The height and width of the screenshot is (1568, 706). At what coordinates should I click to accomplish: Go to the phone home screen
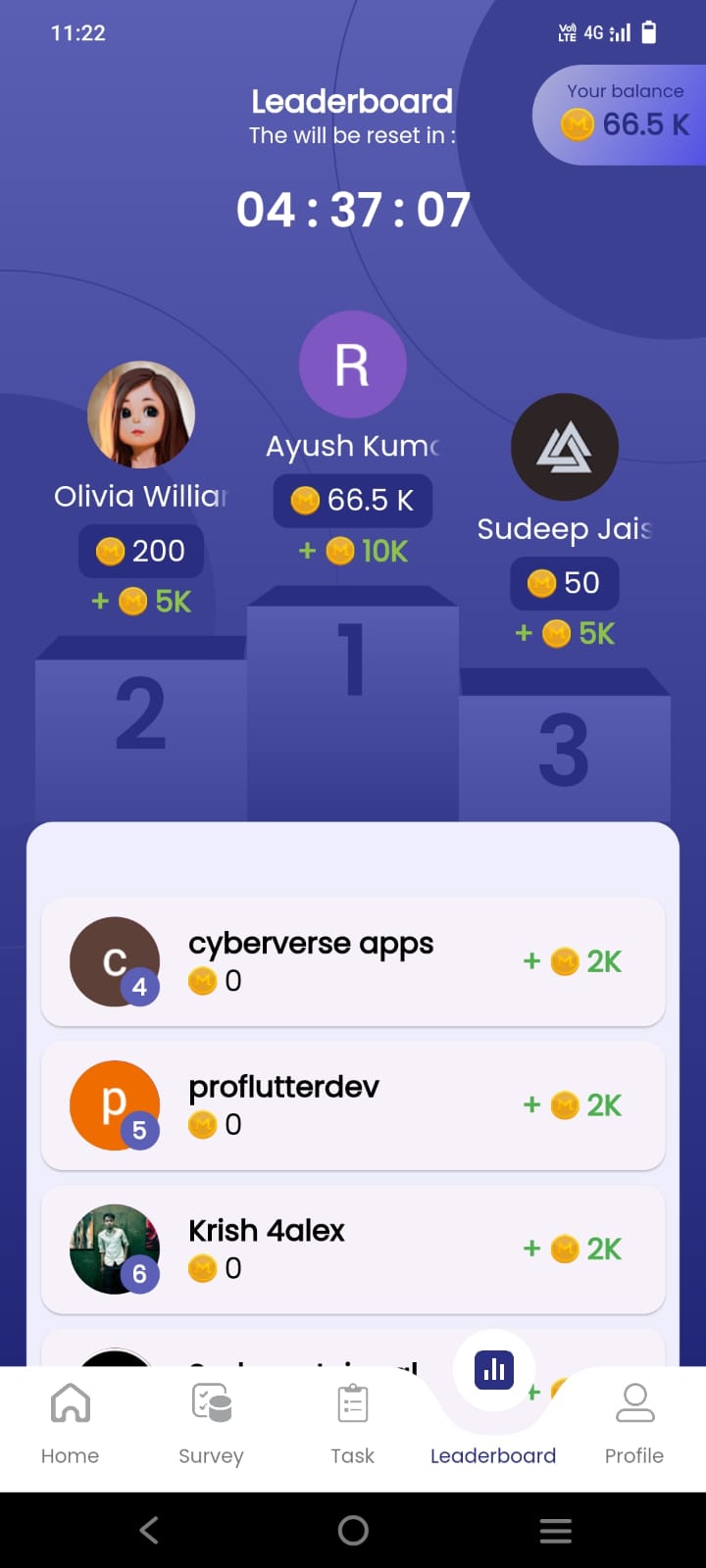[x=353, y=1530]
